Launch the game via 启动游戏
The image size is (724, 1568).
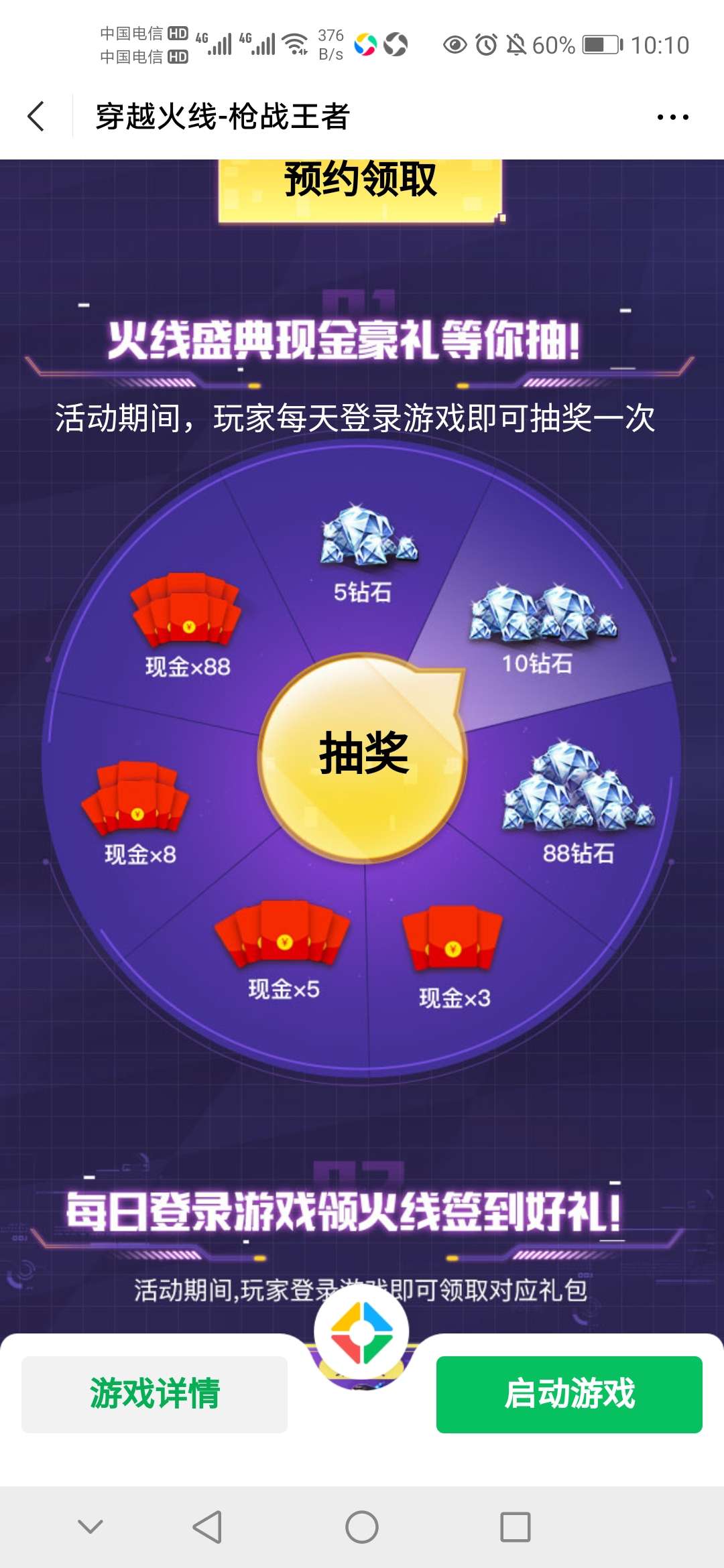tap(569, 1394)
